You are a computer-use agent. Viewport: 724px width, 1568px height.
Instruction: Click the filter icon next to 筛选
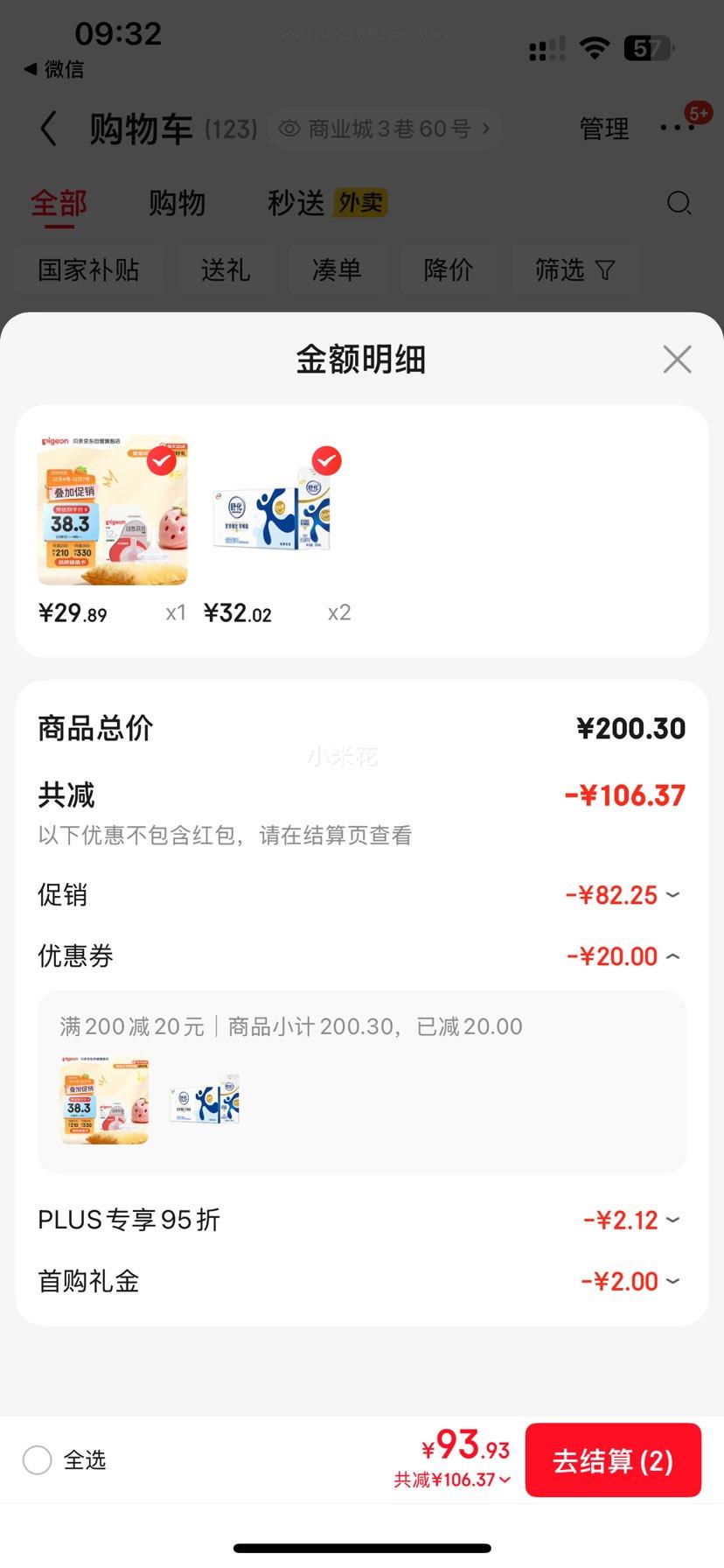coord(605,270)
